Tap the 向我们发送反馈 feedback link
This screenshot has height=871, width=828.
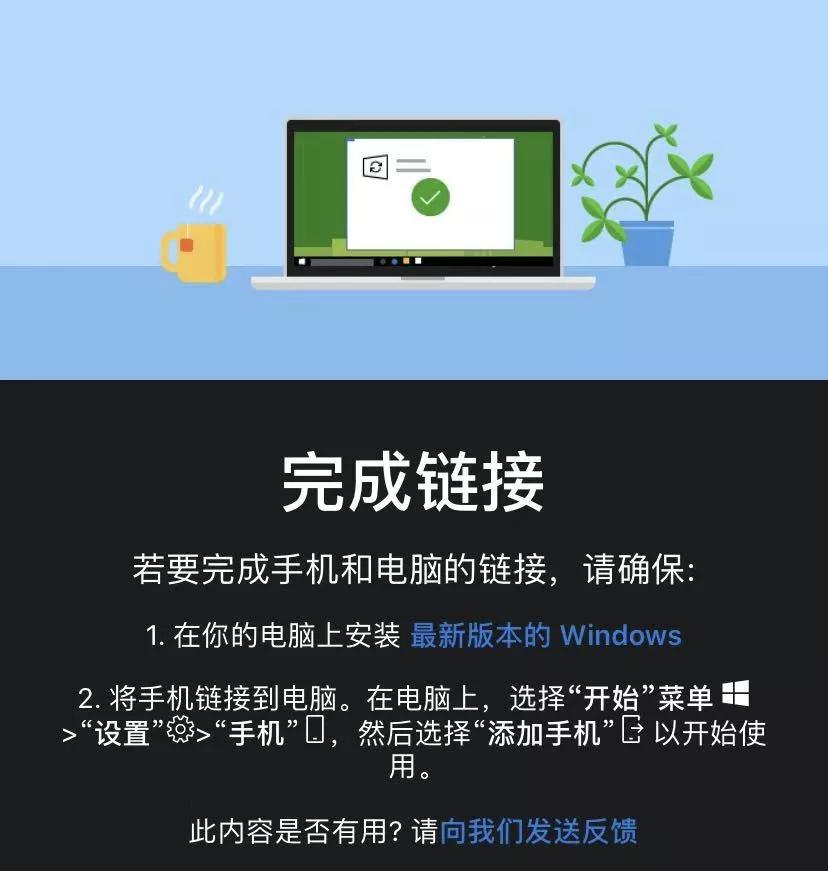(538, 830)
